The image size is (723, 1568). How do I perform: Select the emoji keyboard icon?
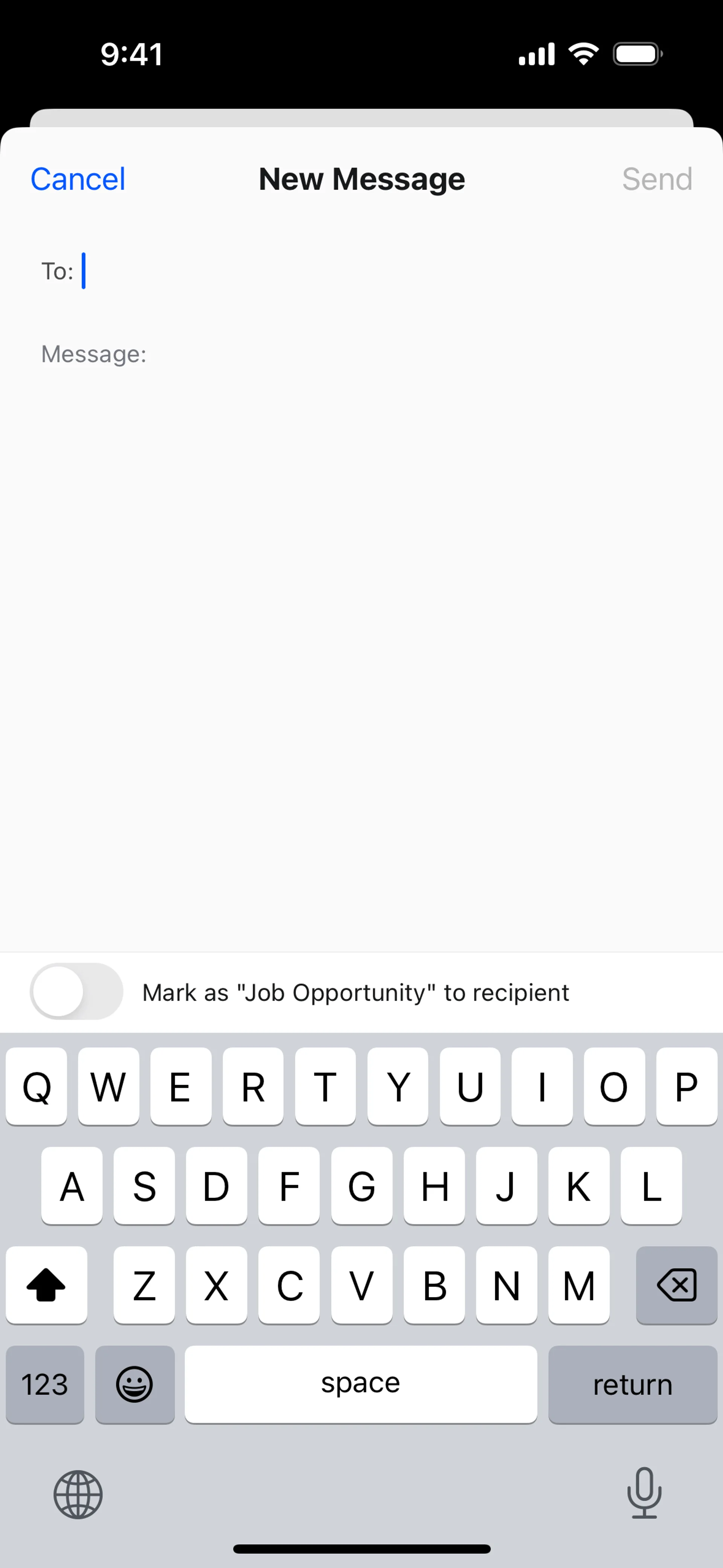(x=135, y=1384)
